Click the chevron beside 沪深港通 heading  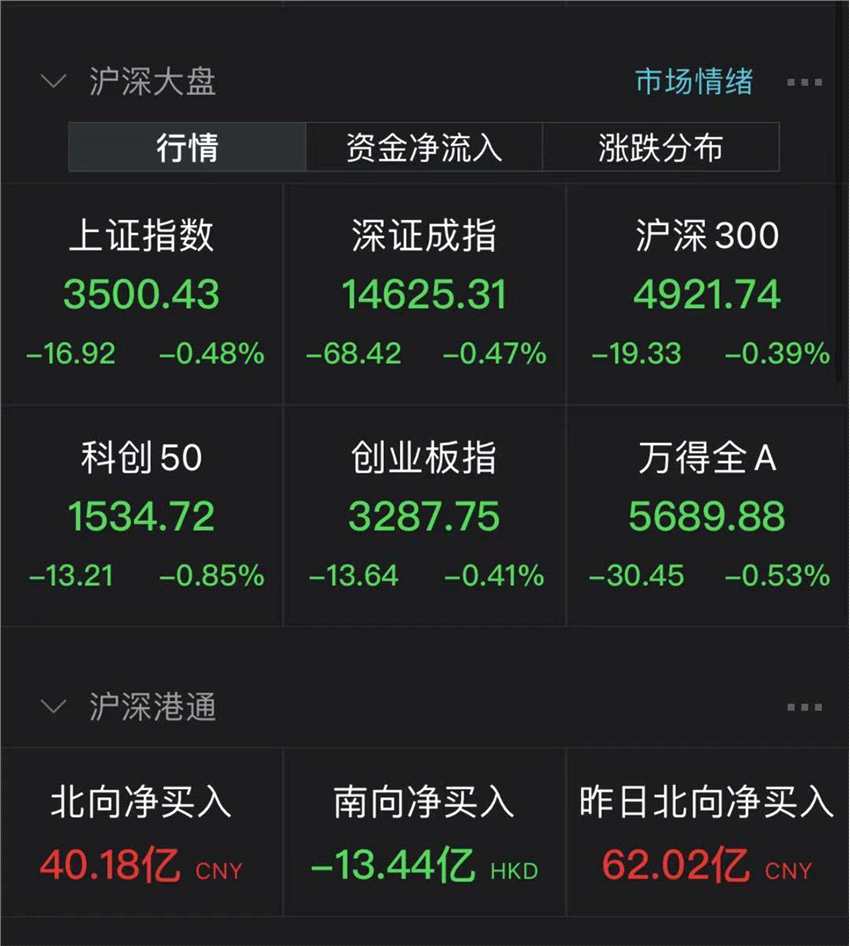point(53,707)
